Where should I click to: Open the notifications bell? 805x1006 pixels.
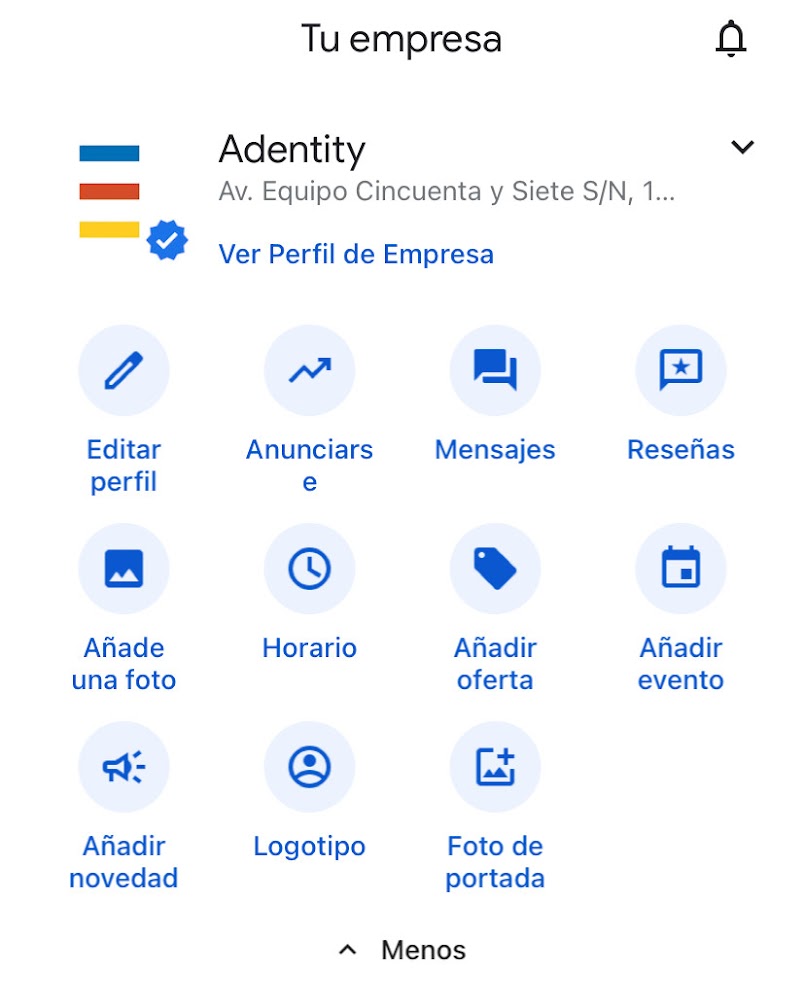tap(731, 39)
